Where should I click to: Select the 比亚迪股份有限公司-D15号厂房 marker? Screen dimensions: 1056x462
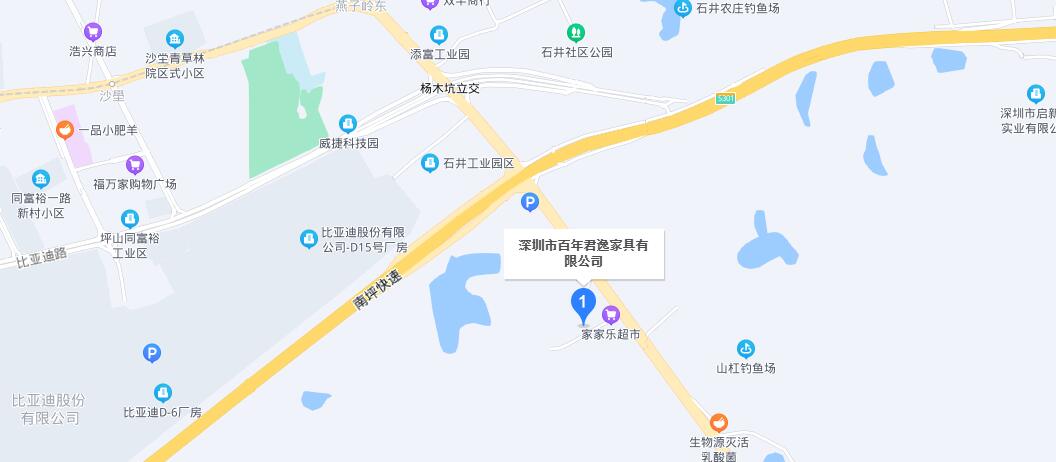308,238
